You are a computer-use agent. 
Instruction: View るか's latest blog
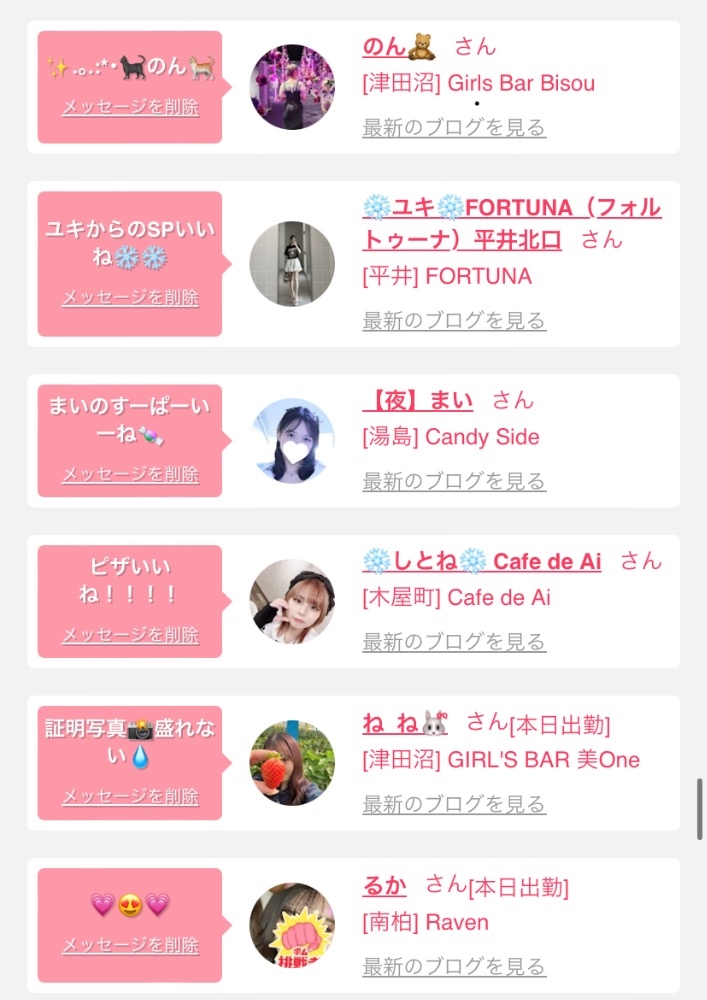454,967
